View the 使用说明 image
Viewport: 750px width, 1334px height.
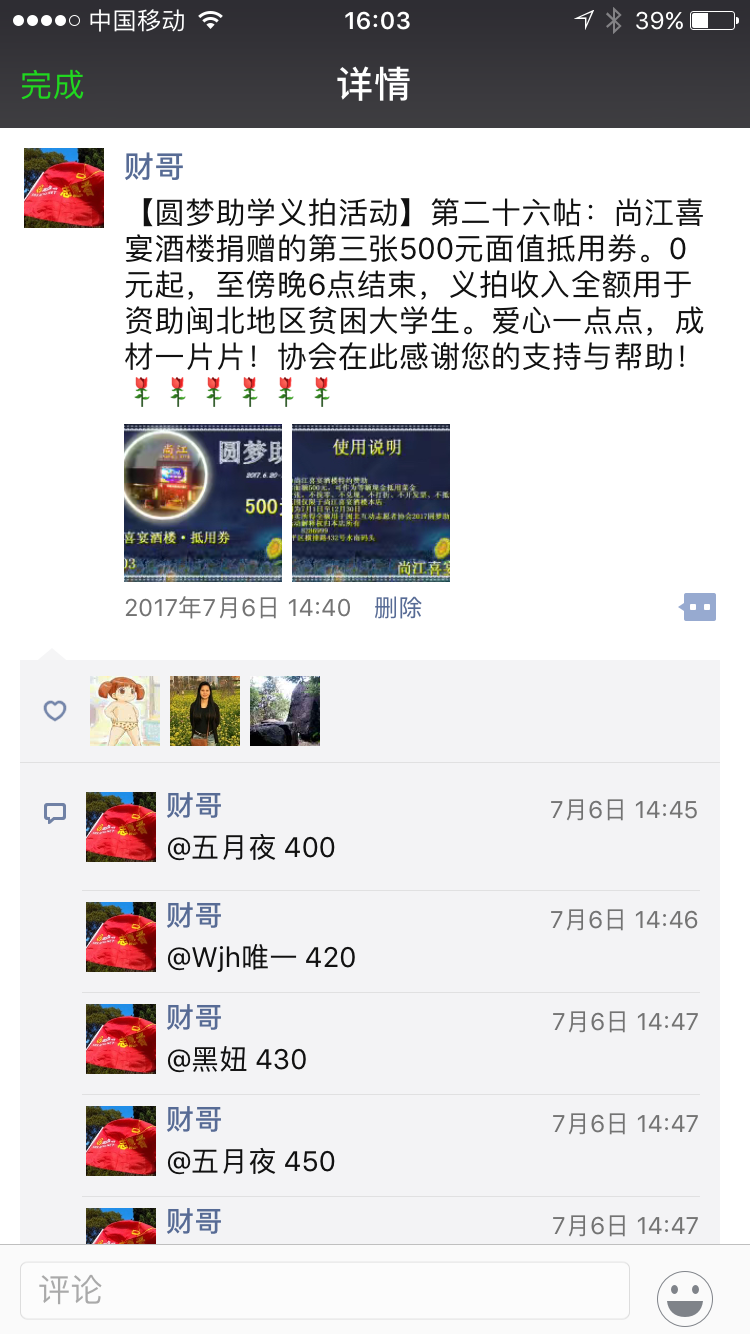coord(371,502)
